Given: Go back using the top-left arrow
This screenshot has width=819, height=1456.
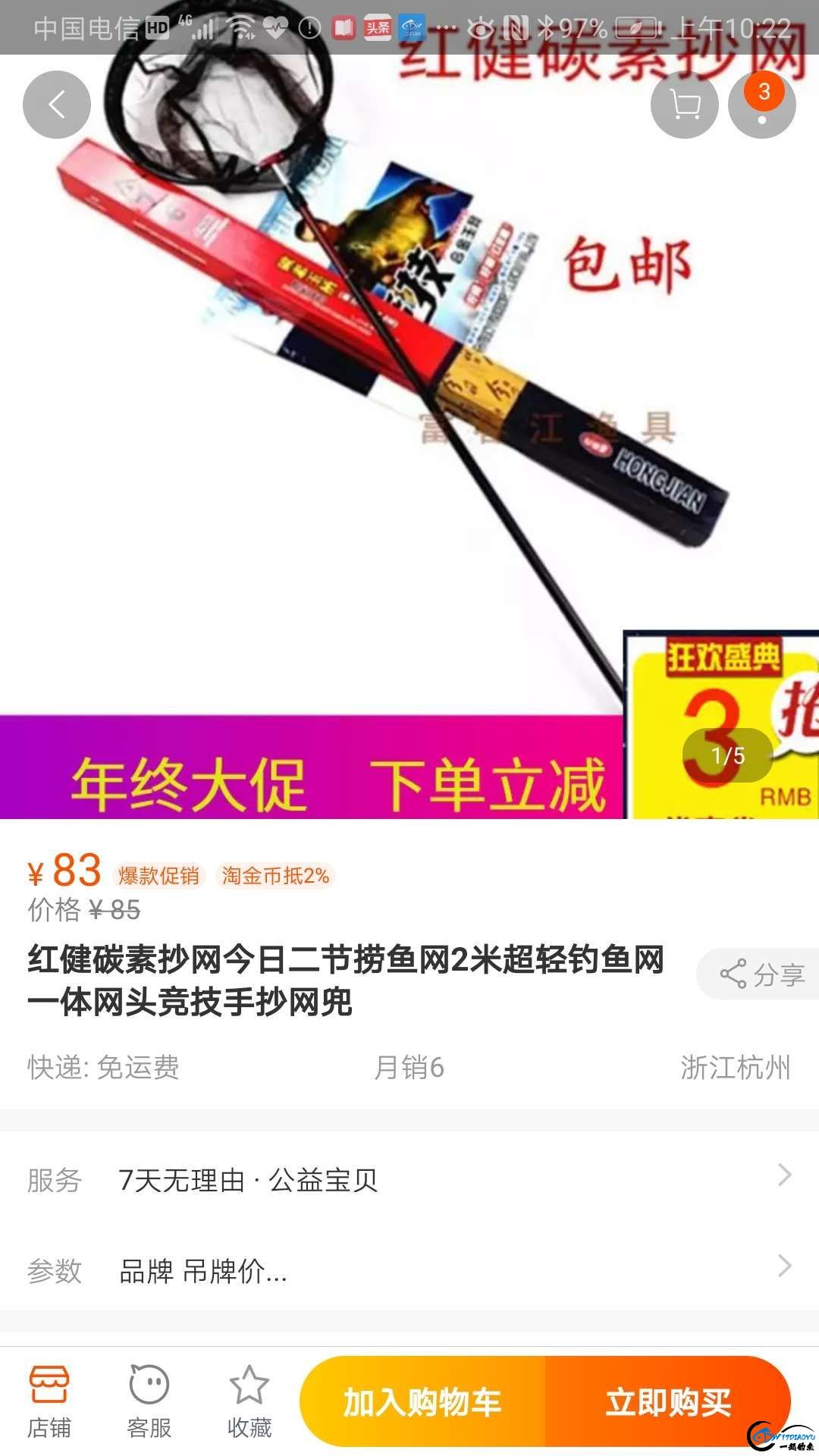Looking at the screenshot, I should 57,105.
